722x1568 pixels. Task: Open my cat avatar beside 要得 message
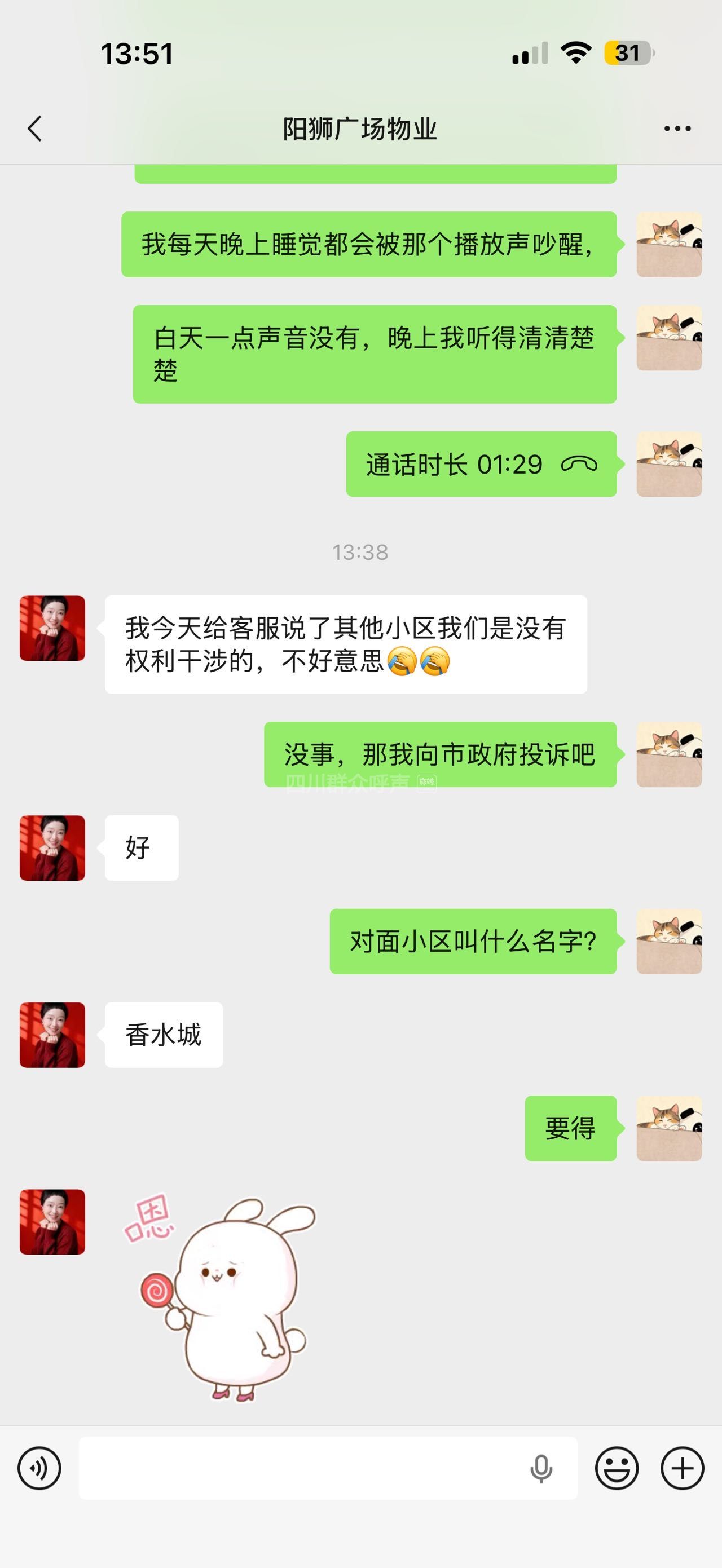[669, 1128]
